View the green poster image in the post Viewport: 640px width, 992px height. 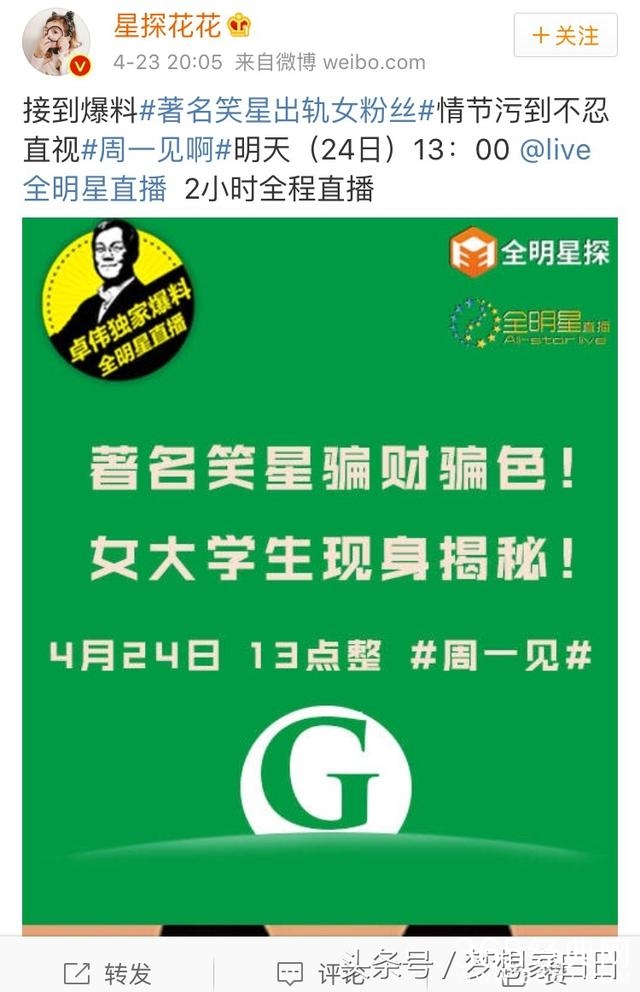pyautogui.click(x=320, y=570)
